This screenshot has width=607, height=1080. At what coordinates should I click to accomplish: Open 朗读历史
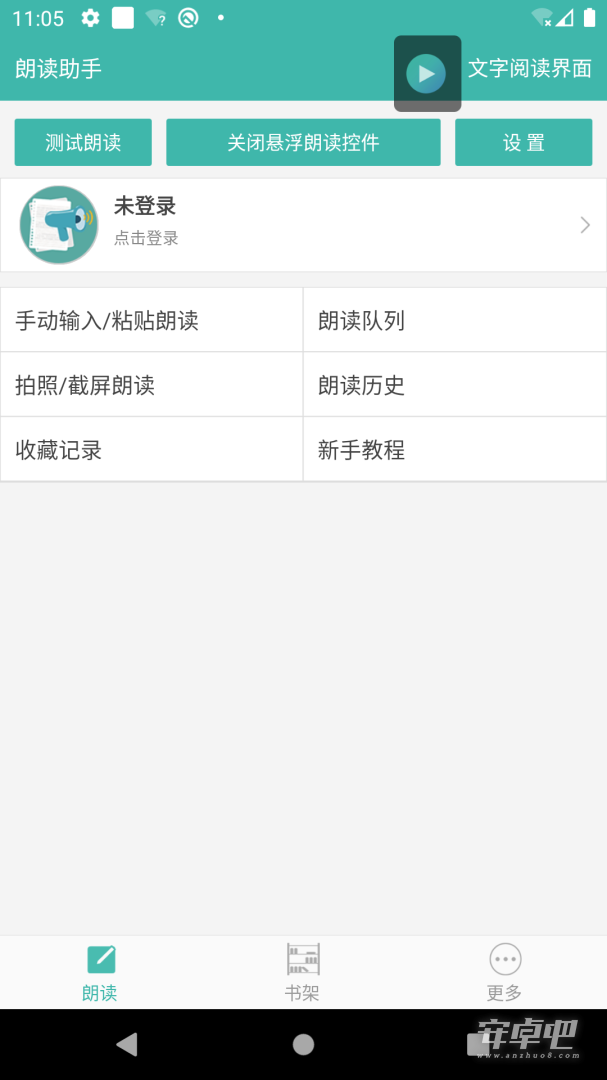point(455,385)
